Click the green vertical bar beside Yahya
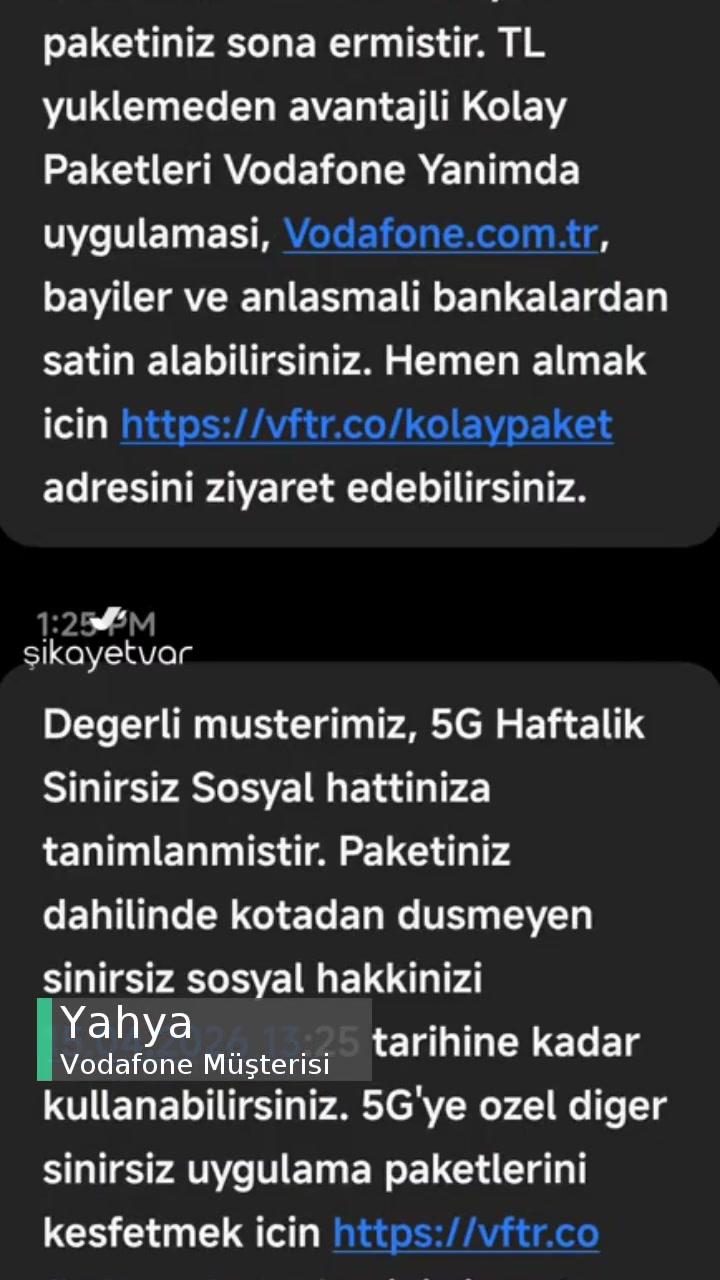The height and width of the screenshot is (1280, 720). point(44,1040)
